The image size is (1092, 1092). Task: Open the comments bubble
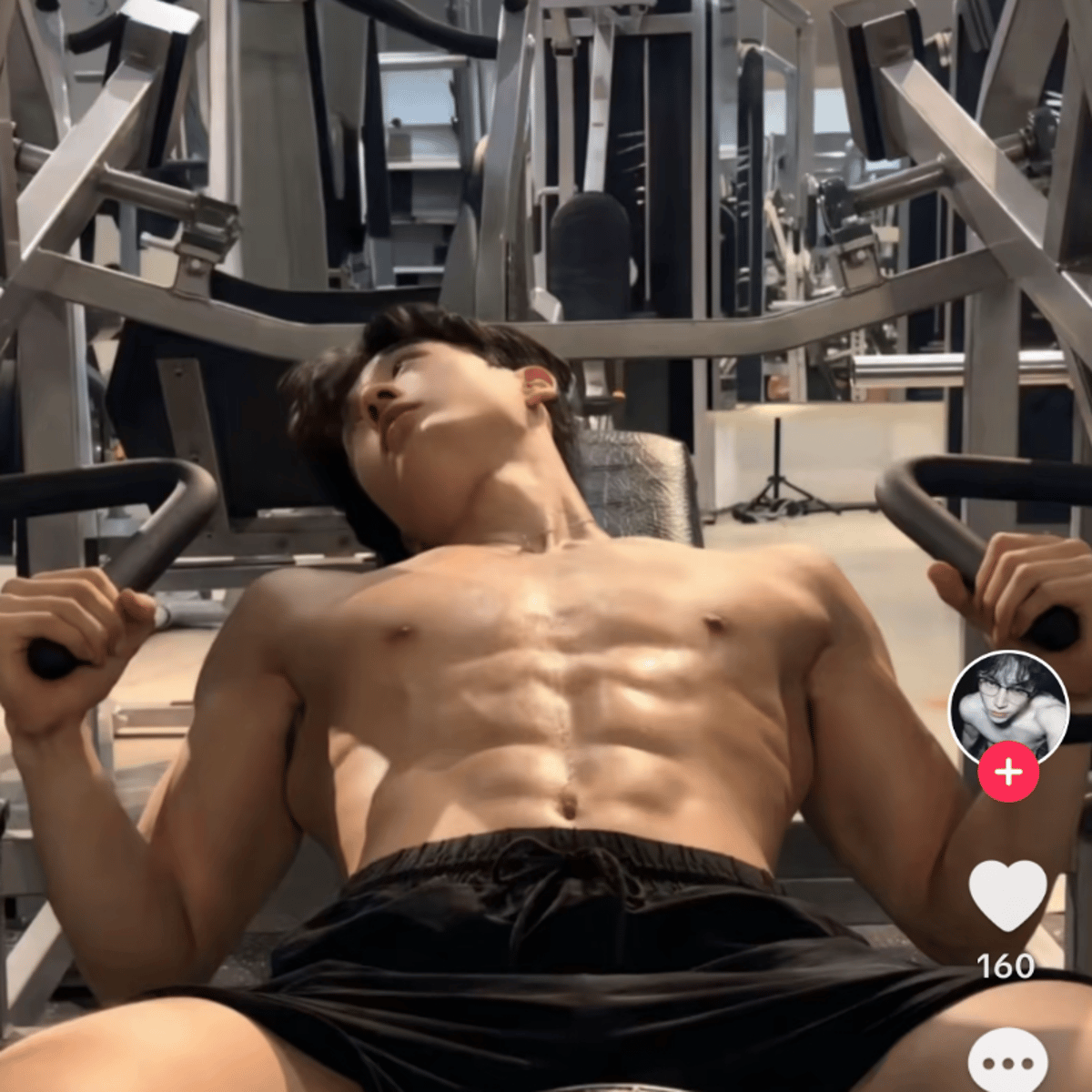1007,1061
